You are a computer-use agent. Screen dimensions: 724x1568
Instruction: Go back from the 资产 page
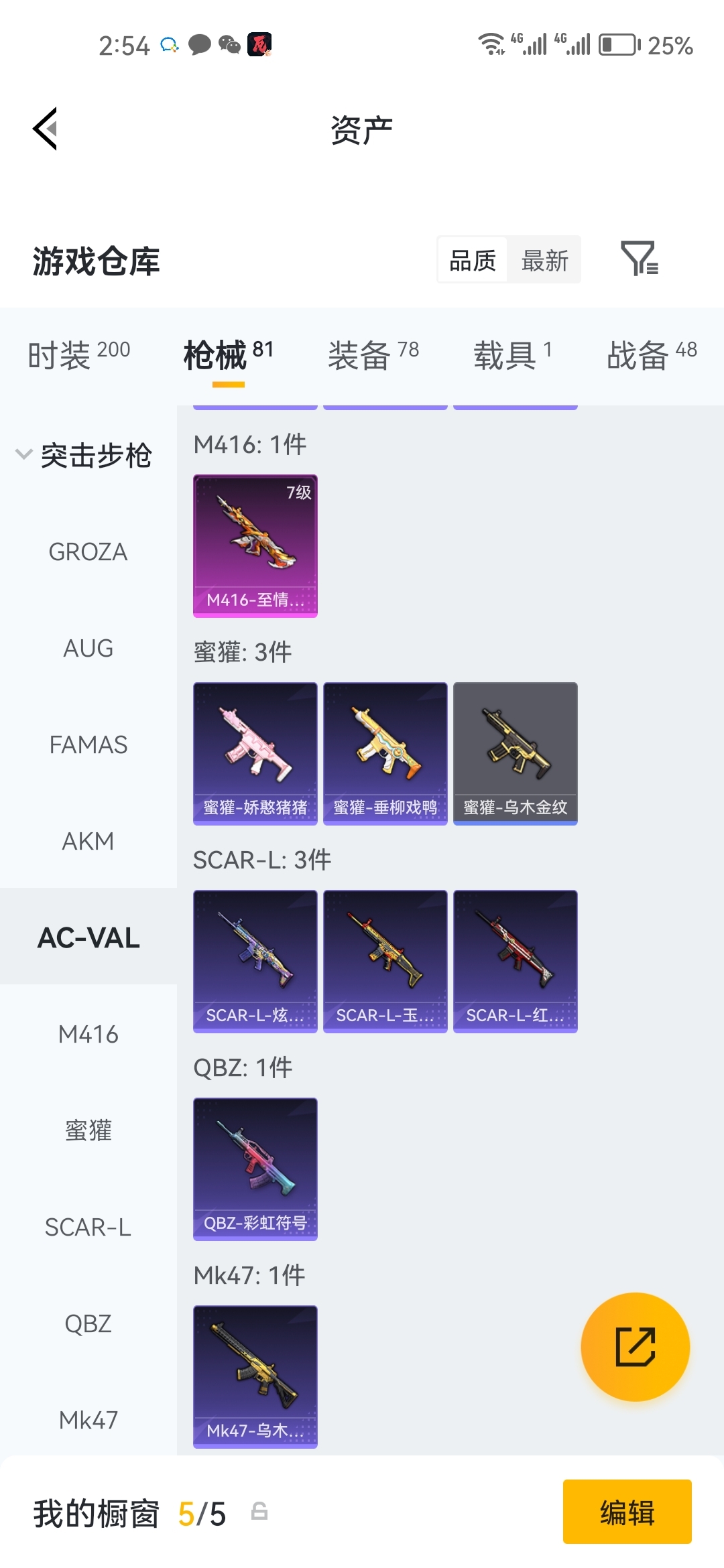46,129
